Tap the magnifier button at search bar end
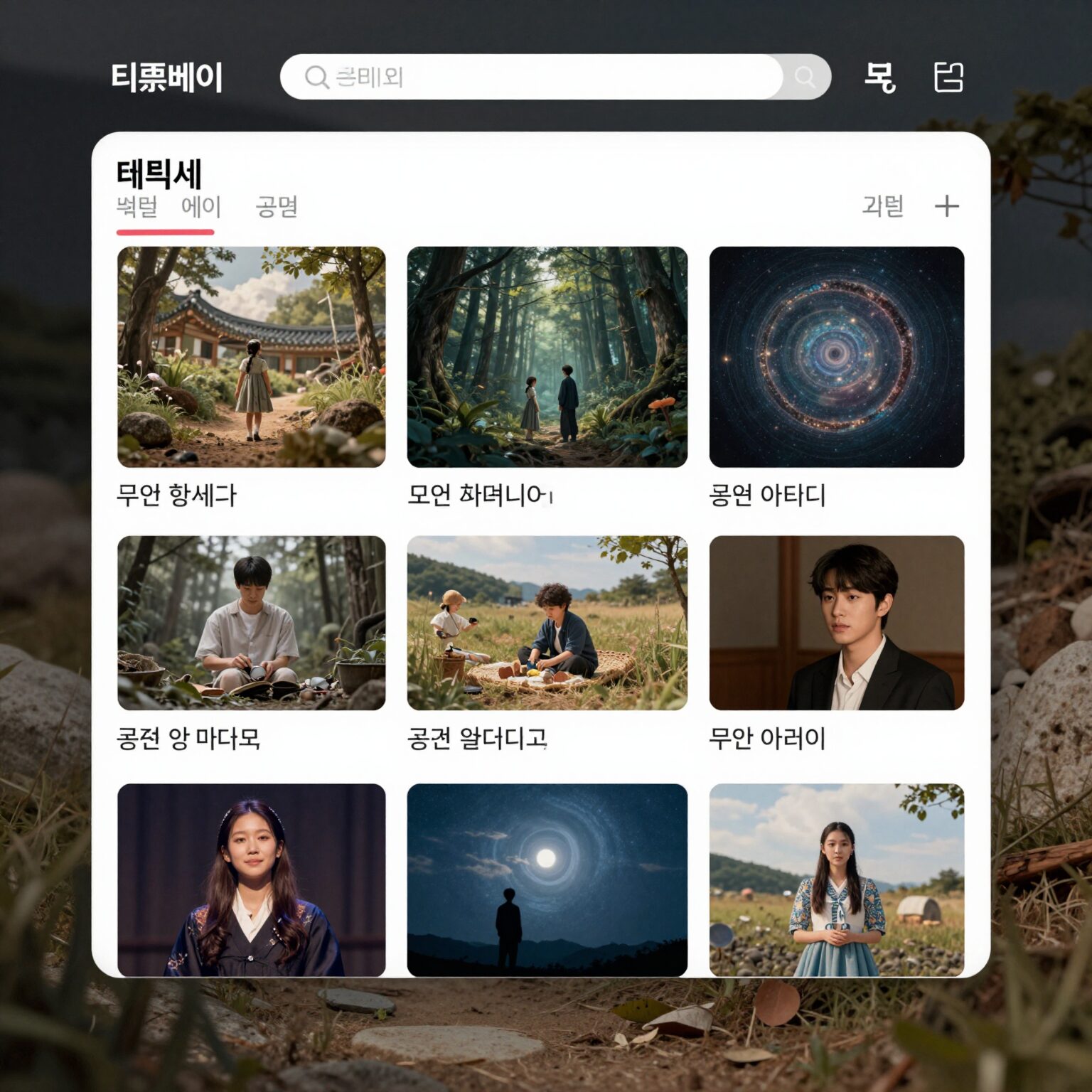Screen dimensions: 1092x1092 [x=805, y=77]
